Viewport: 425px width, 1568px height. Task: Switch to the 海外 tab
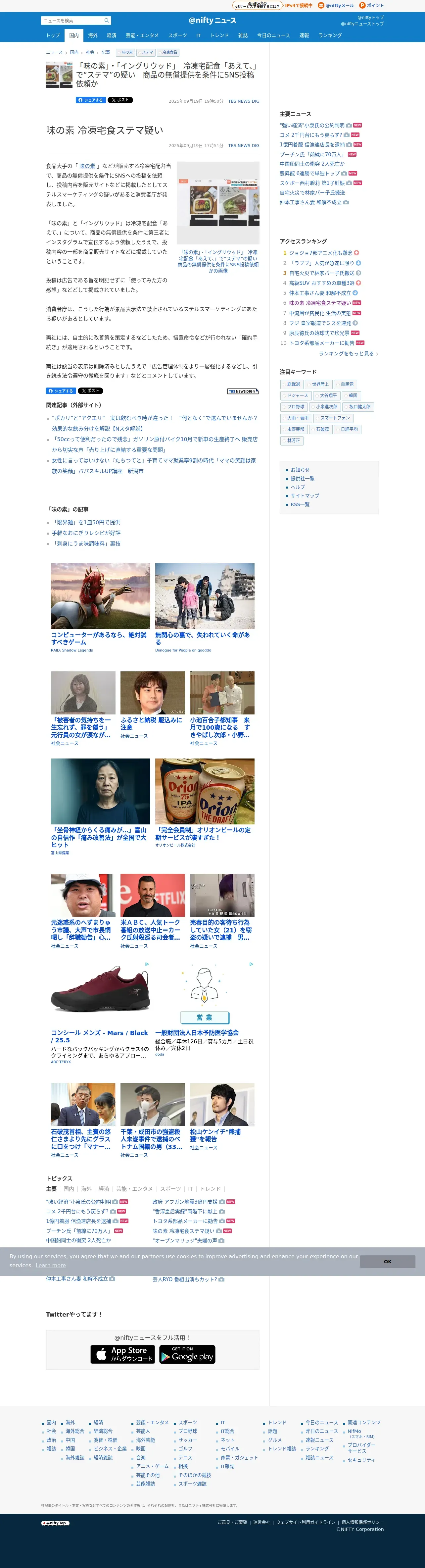pos(92,35)
